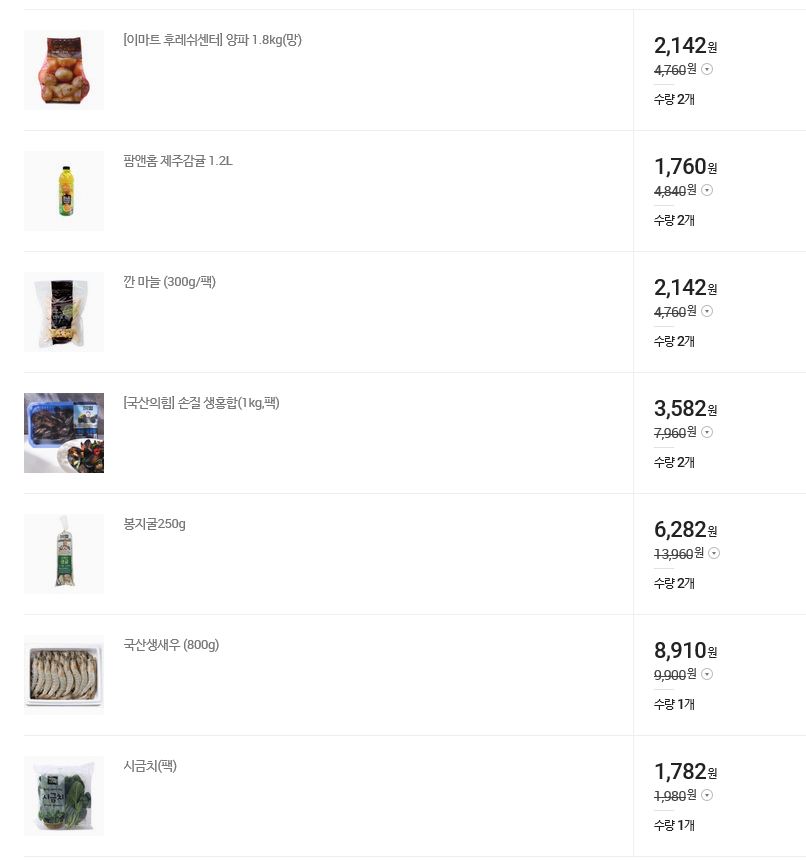This screenshot has height=866, width=806.
Task: View the 깐 마늘 300g item
Action: tap(169, 282)
